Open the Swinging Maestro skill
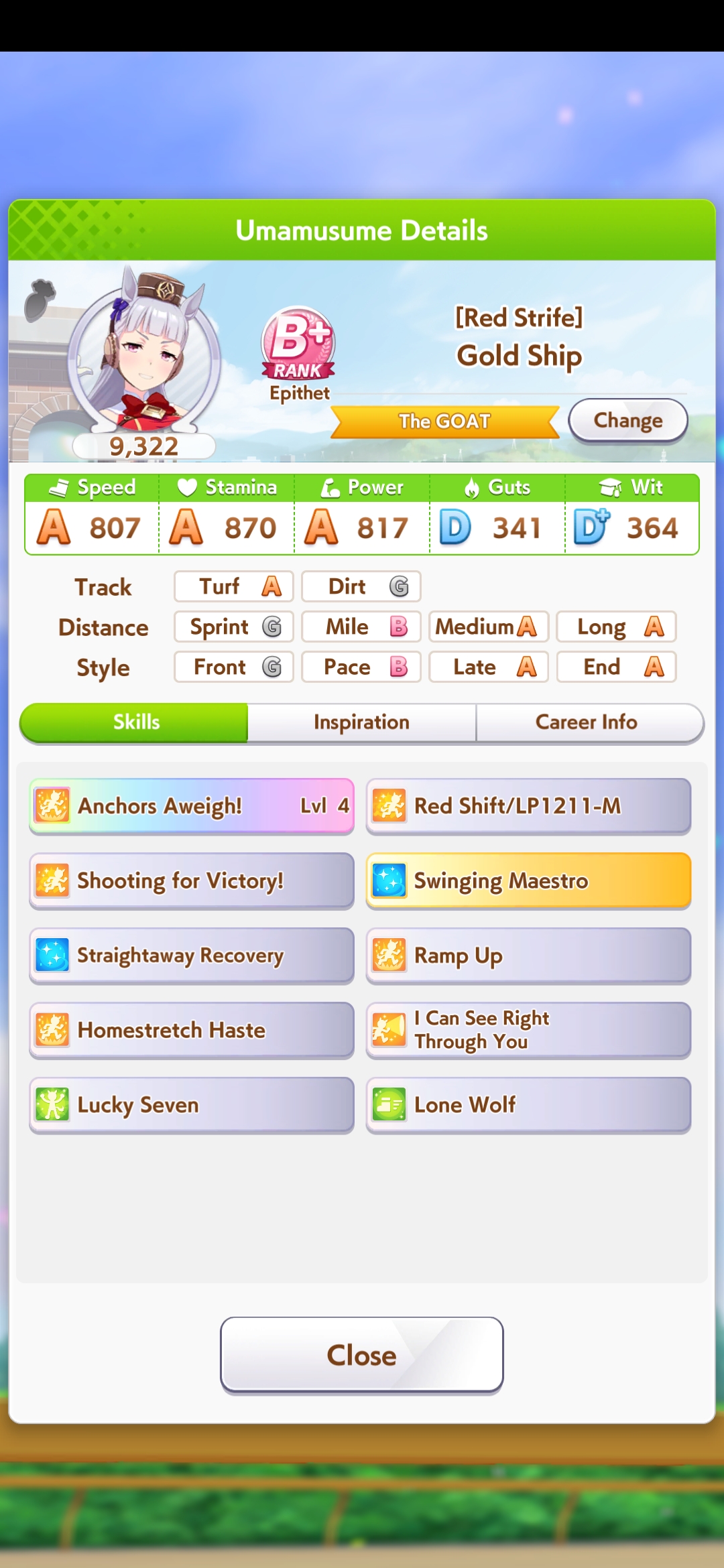This screenshot has height=1568, width=724. click(528, 880)
